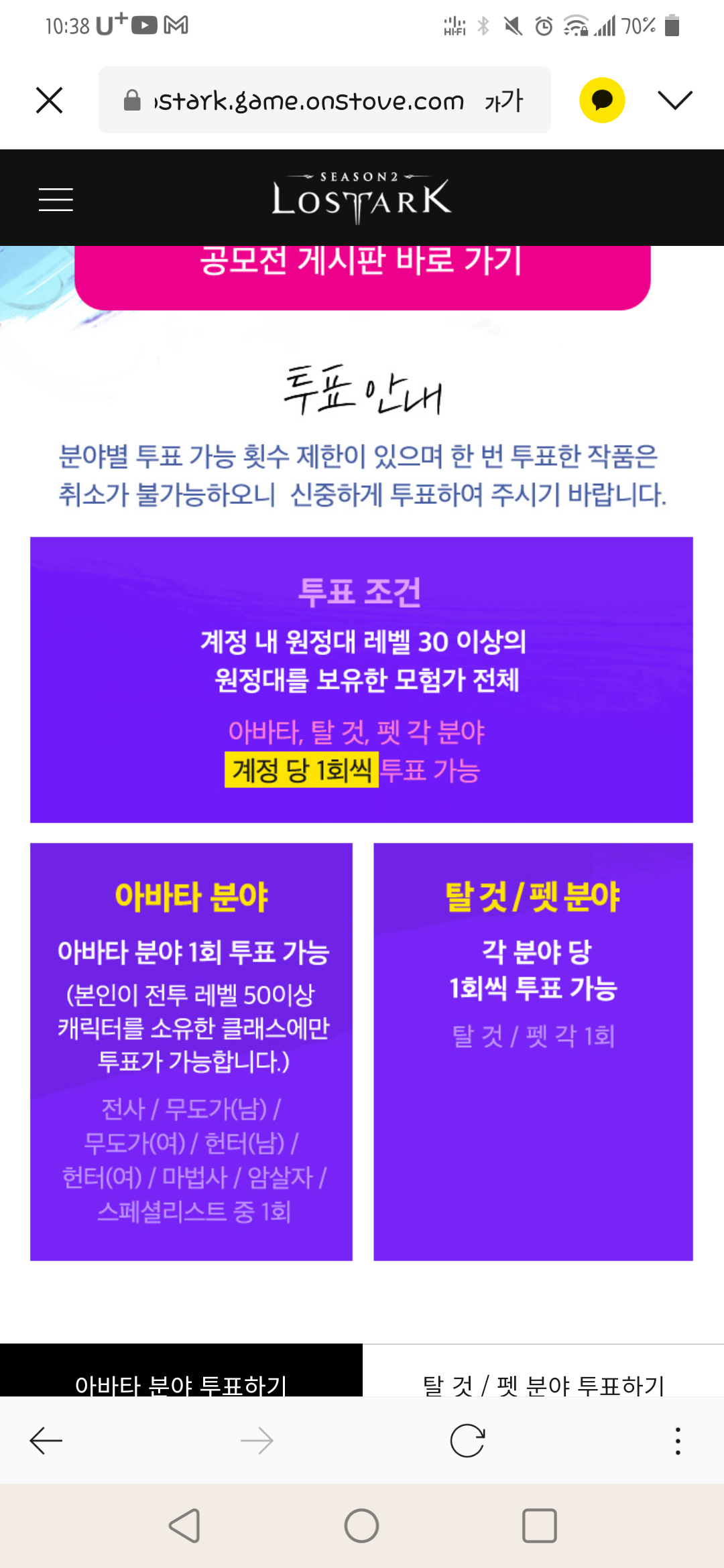This screenshot has width=724, height=1568.
Task: Reload the current page
Action: [467, 1441]
